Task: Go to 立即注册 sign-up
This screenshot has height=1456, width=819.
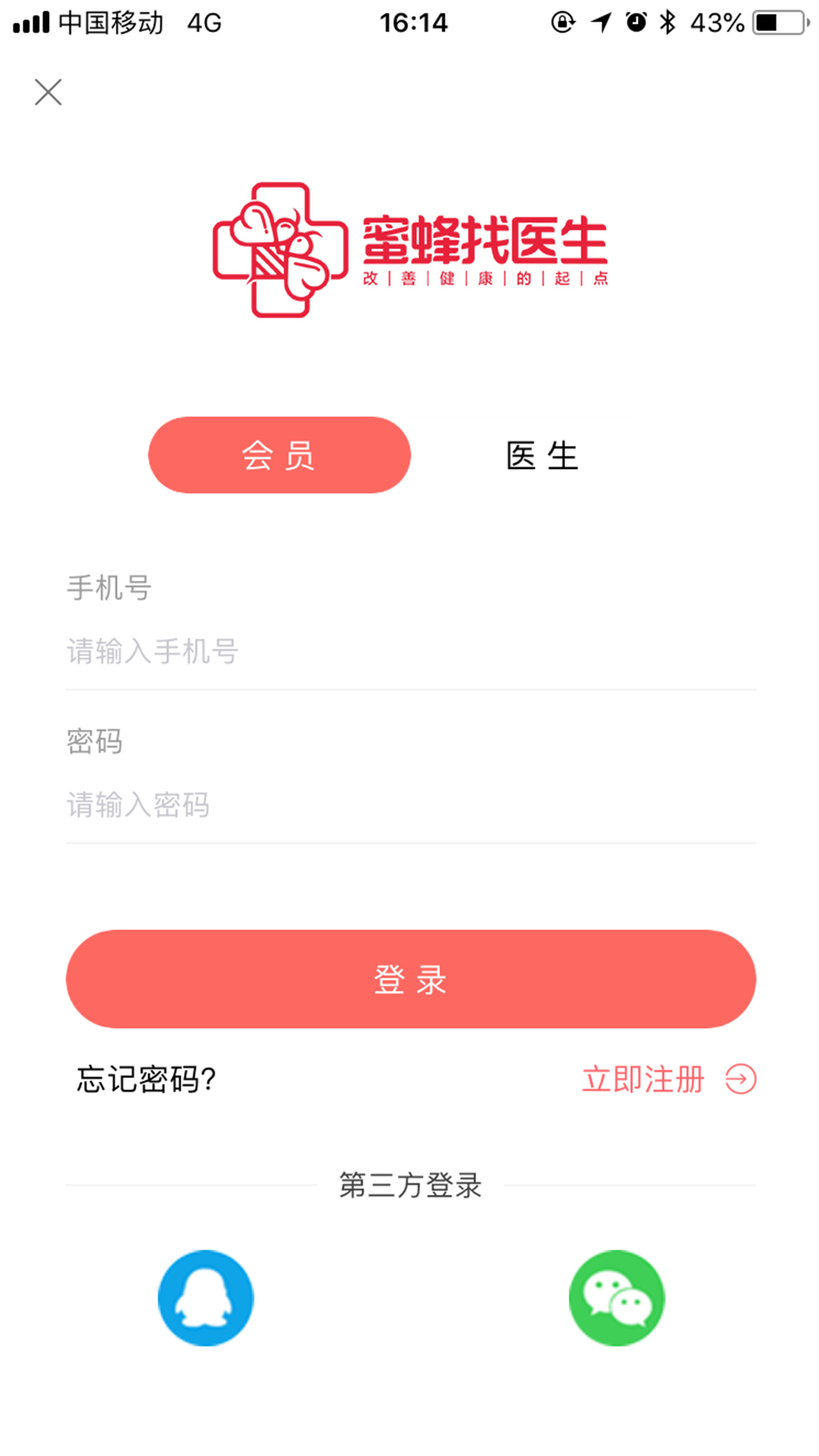Action: click(667, 1079)
